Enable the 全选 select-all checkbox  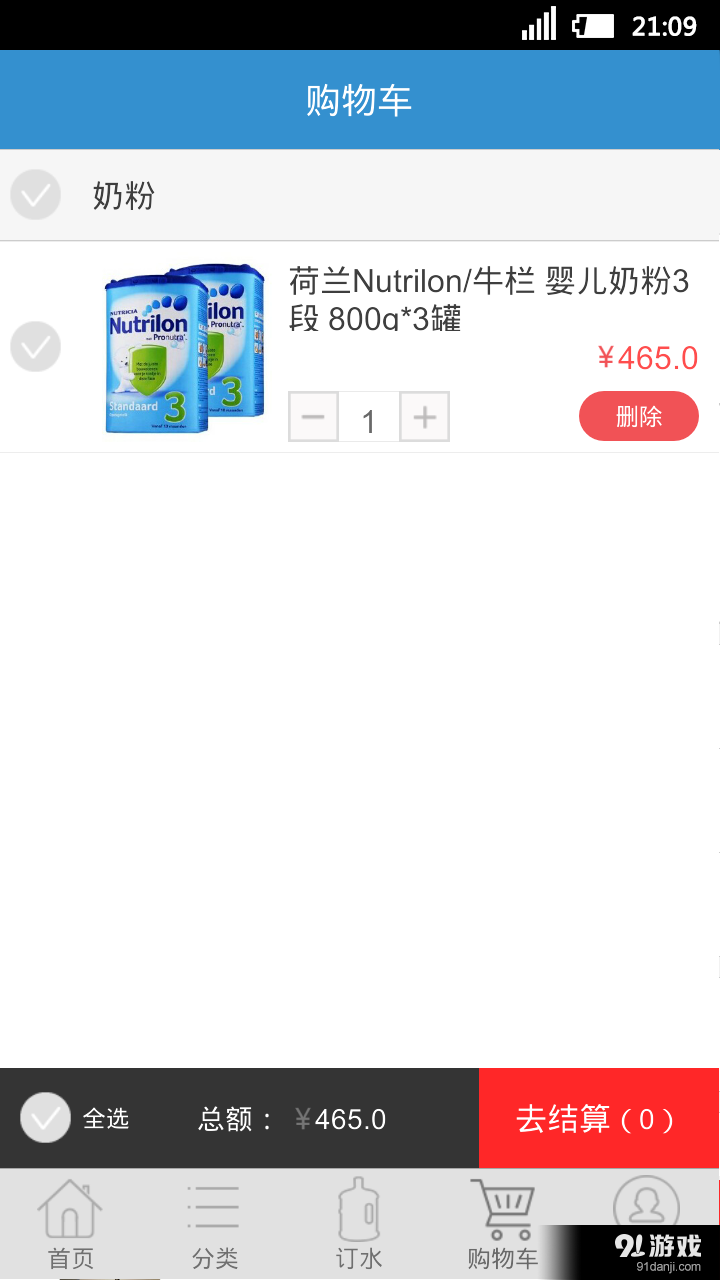[x=45, y=1118]
